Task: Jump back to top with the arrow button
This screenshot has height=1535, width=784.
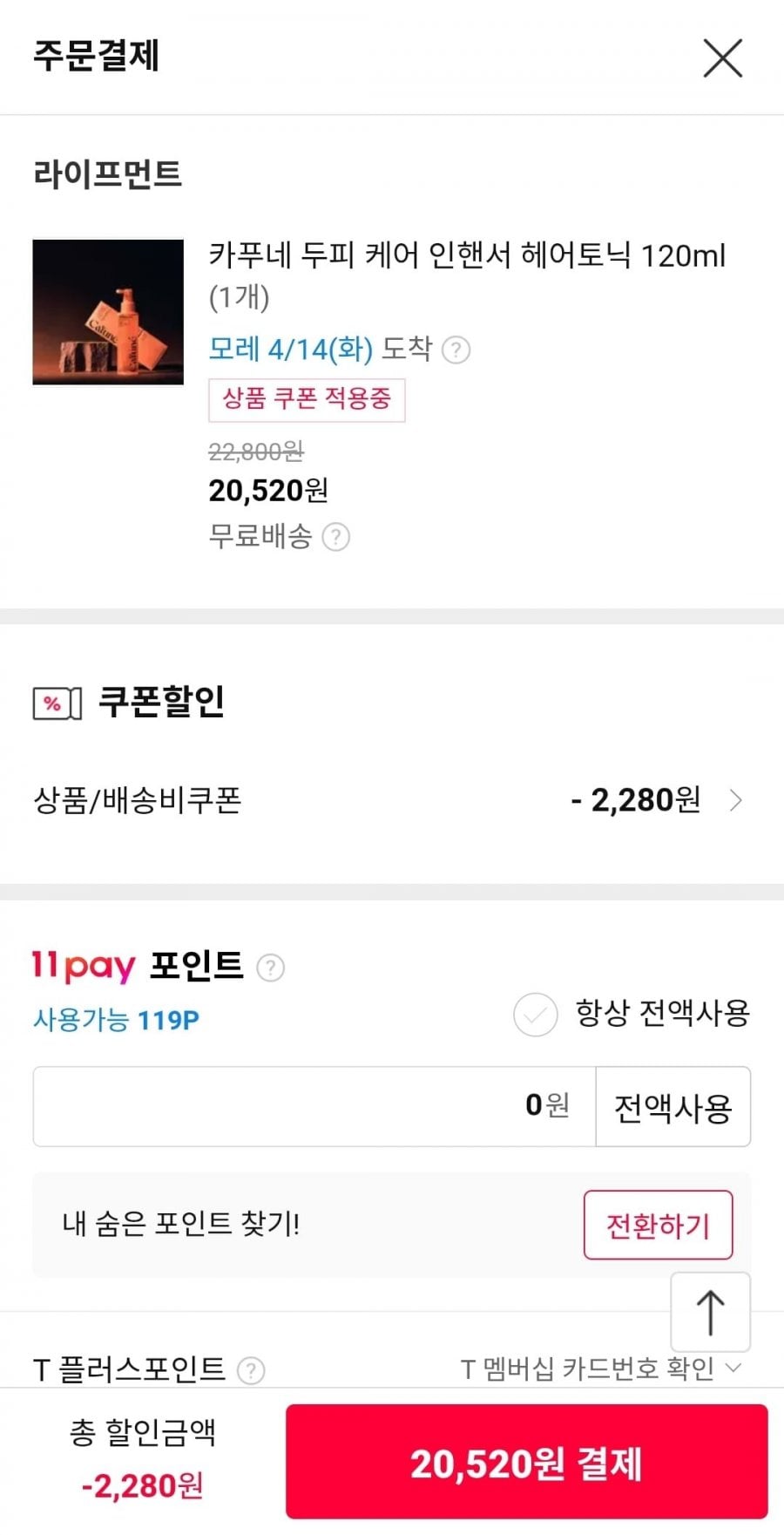Action: click(x=710, y=1312)
